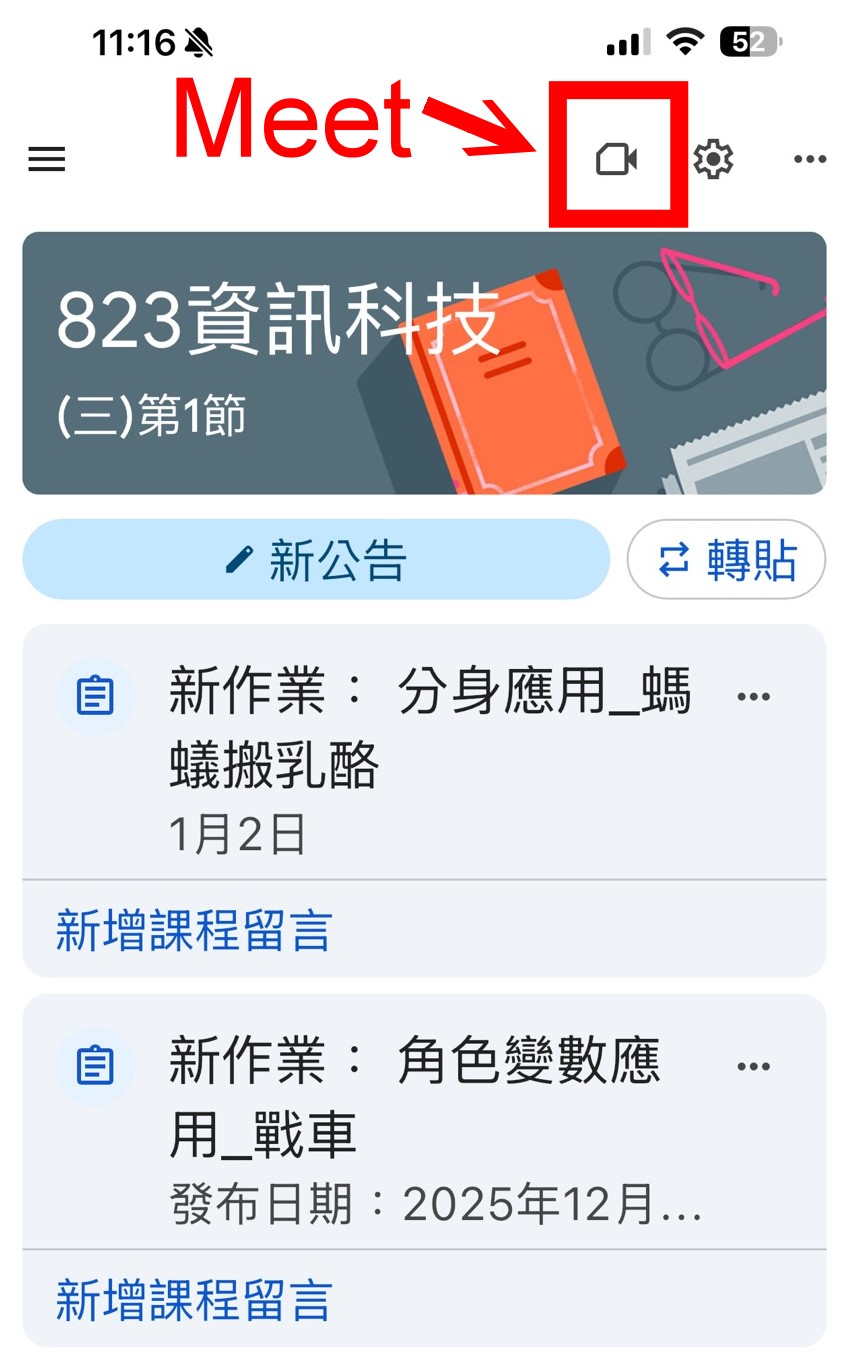Viewport: 841px width, 1359px height.
Task: Open the top-right three-dot overflow icon
Action: [811, 158]
